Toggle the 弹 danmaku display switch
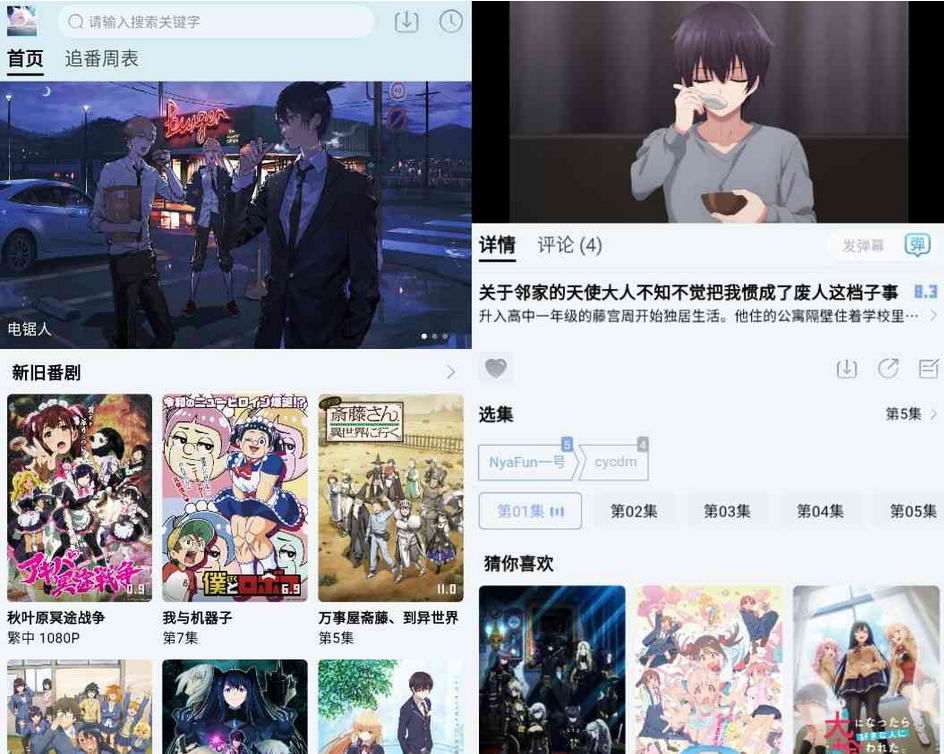 [x=917, y=245]
